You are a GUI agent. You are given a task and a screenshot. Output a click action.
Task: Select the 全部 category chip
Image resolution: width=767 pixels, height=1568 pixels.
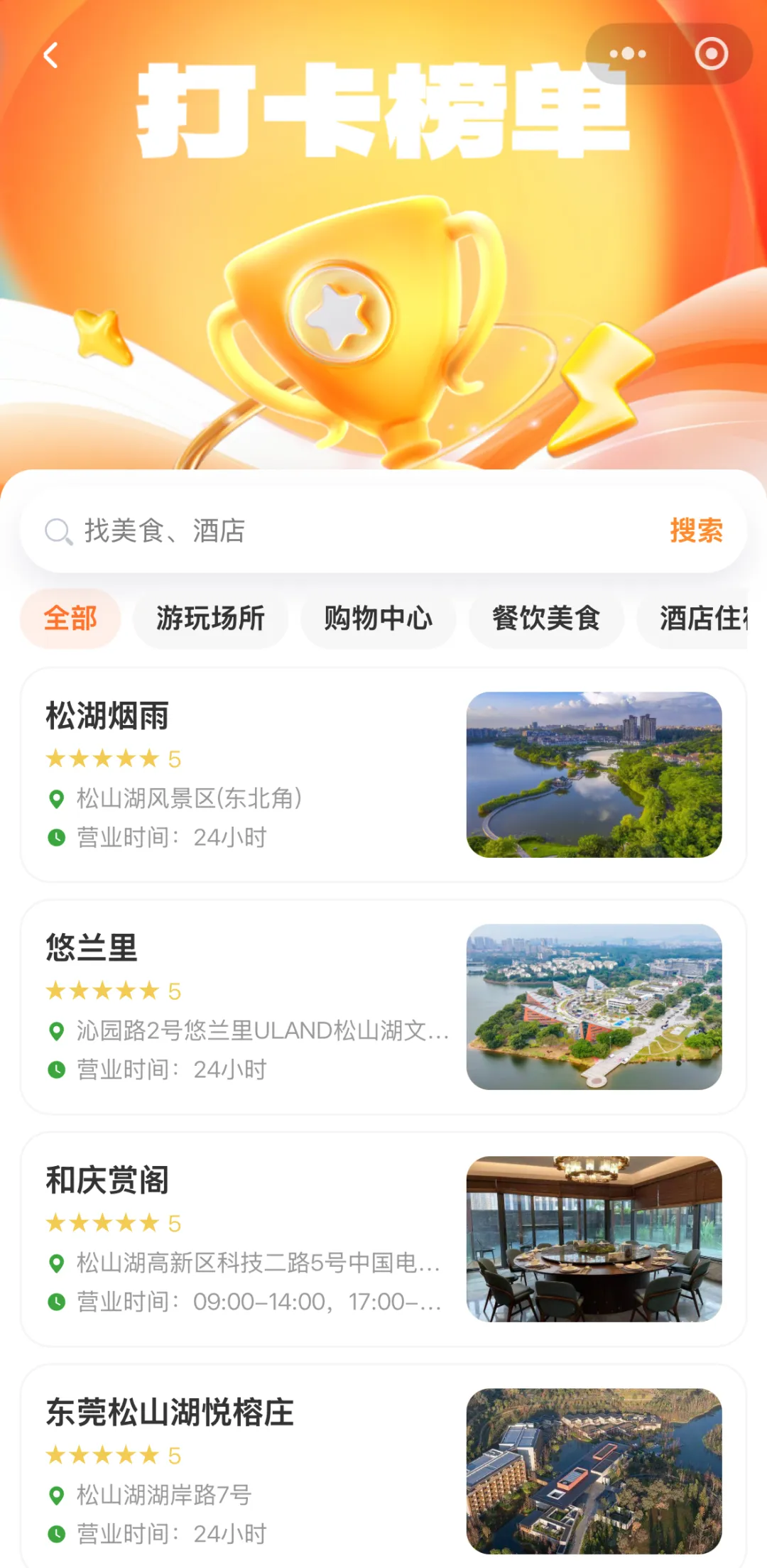[x=70, y=619]
